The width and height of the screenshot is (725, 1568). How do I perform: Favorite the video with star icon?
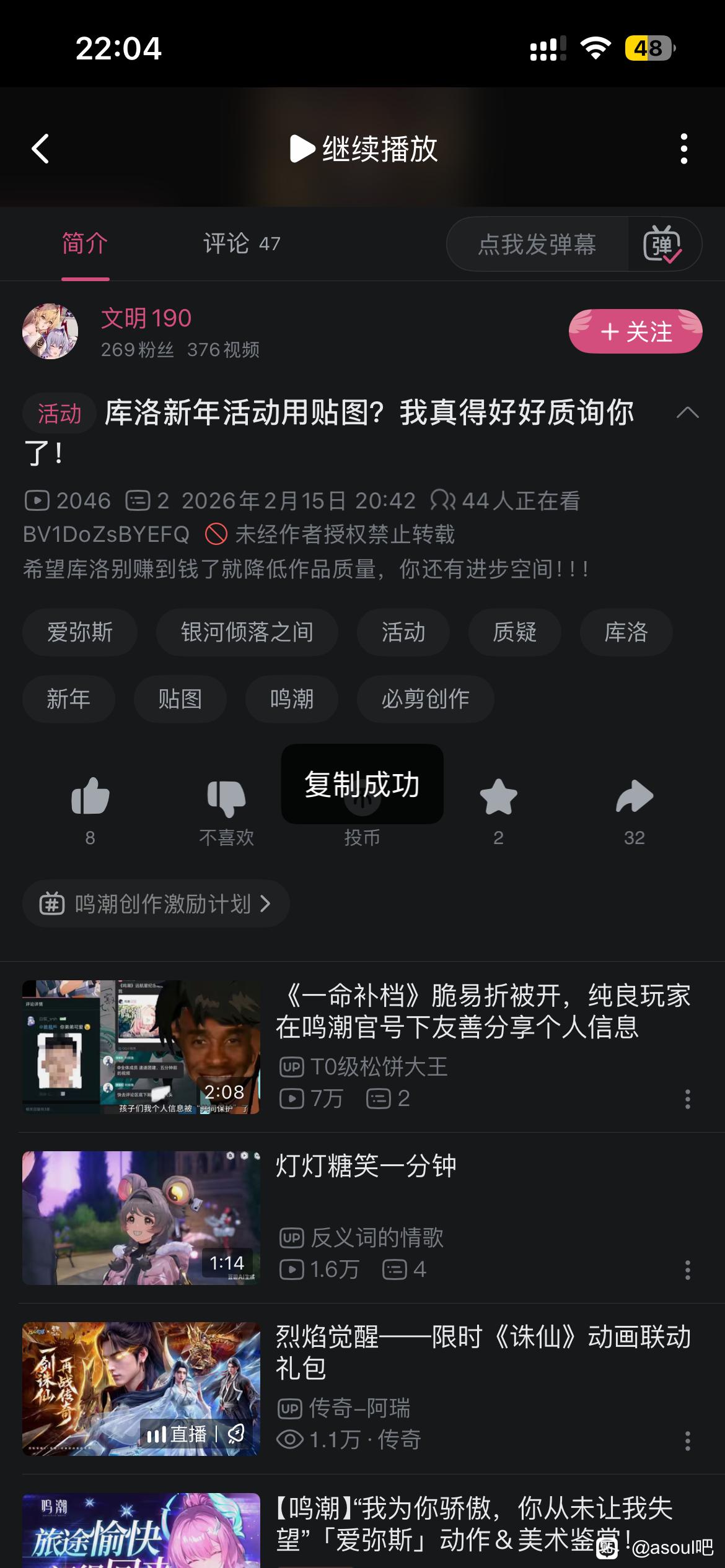coord(498,797)
